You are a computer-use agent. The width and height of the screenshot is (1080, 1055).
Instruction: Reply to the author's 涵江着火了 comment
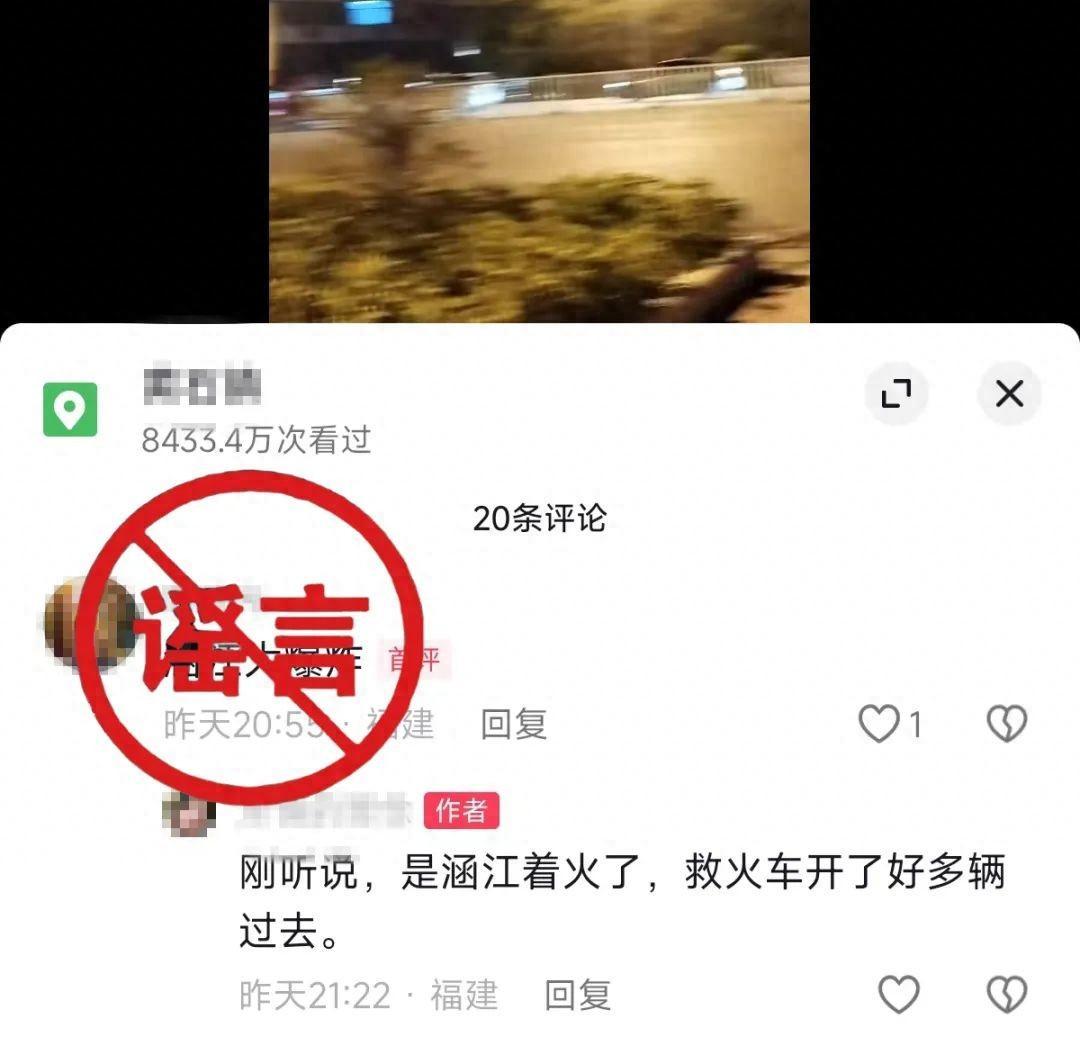pyautogui.click(x=577, y=995)
